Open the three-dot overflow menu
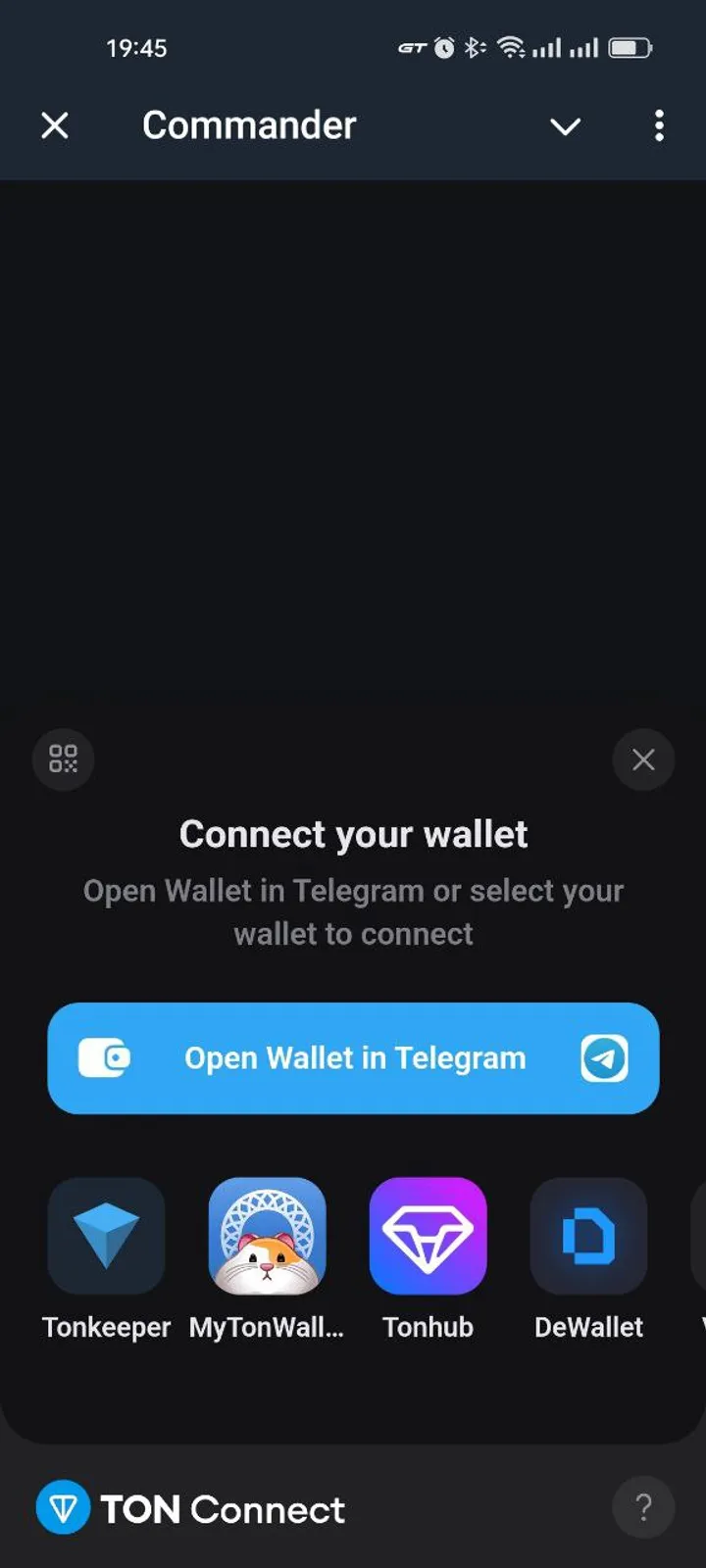706x1568 pixels. tap(659, 125)
